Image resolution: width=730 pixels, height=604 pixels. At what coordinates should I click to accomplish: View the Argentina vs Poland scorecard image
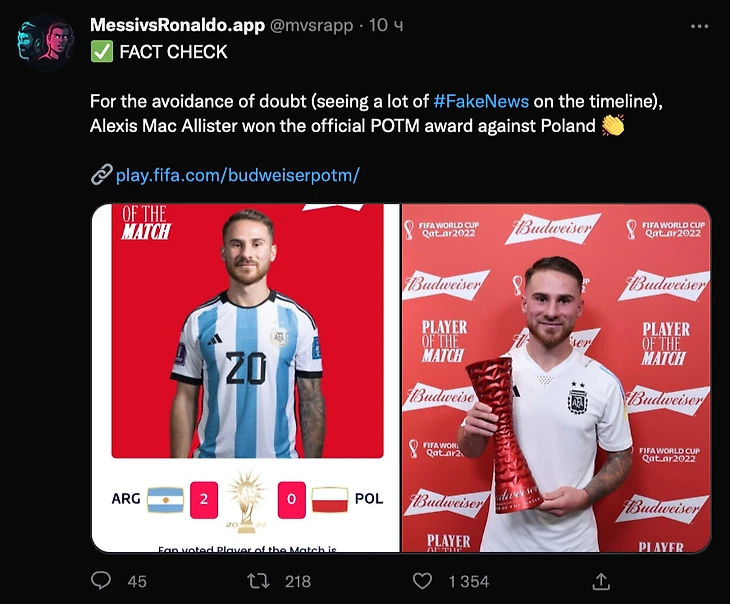point(246,378)
